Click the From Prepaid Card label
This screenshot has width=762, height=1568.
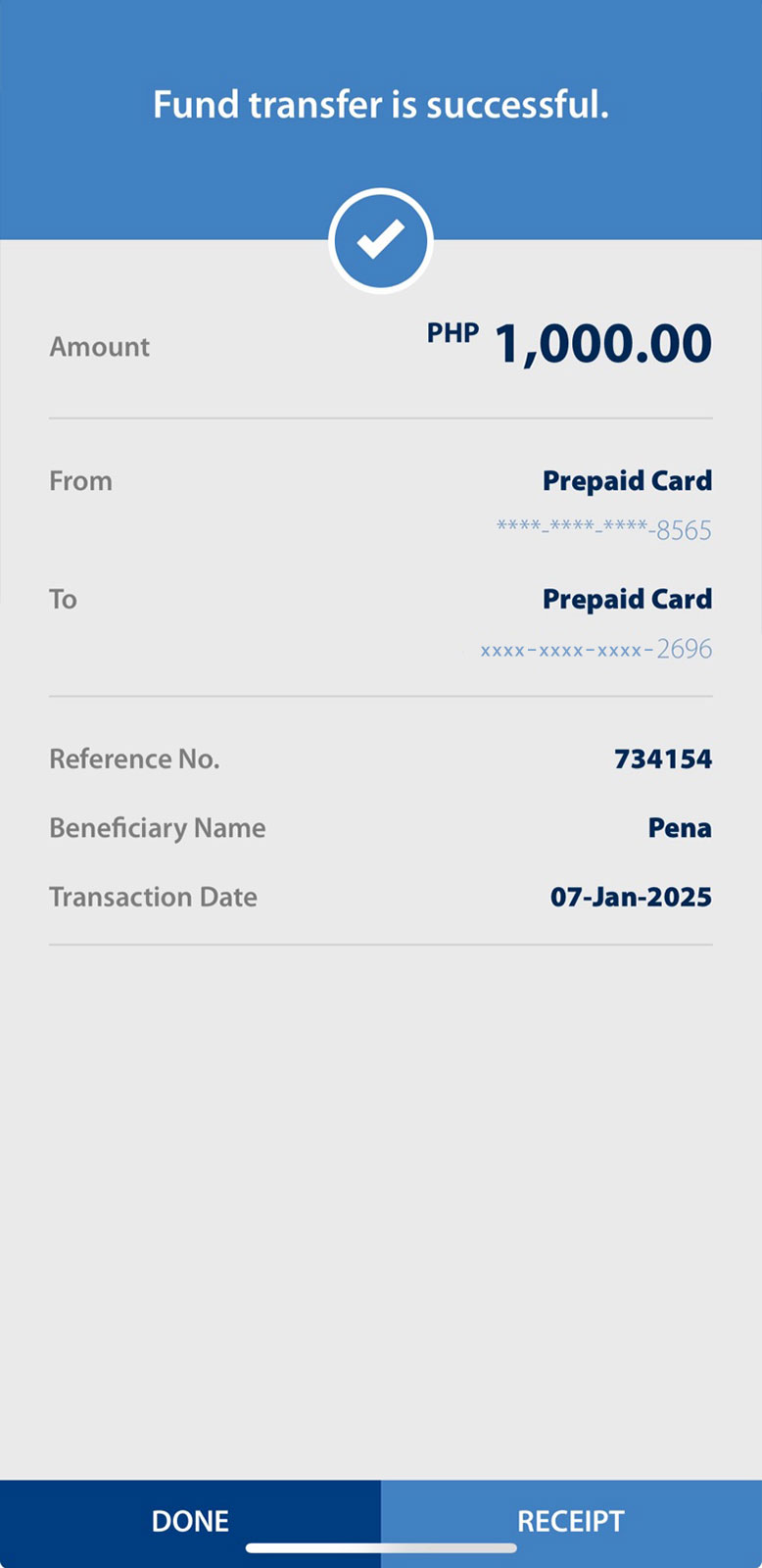(x=628, y=480)
